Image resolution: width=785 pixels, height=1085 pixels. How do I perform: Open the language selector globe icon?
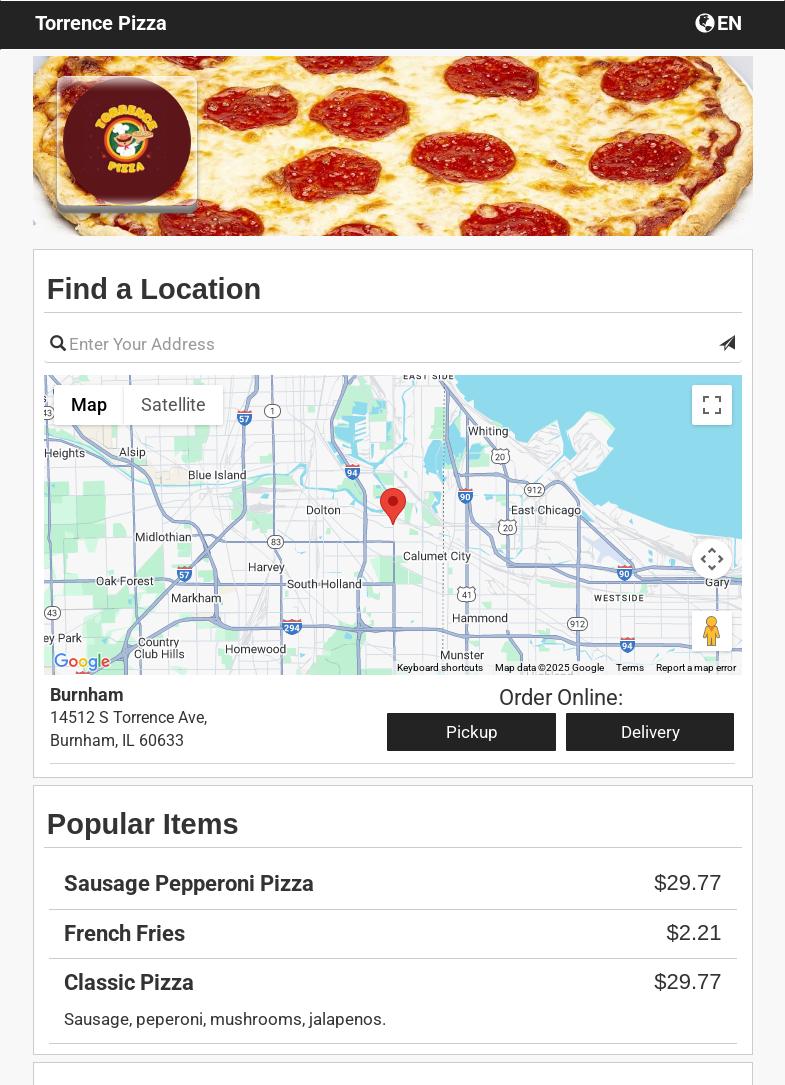[x=706, y=23]
